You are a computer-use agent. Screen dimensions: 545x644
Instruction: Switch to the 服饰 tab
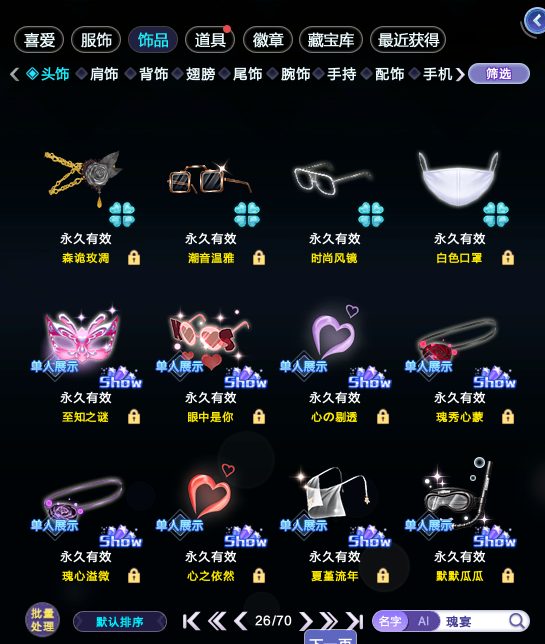[x=96, y=40]
